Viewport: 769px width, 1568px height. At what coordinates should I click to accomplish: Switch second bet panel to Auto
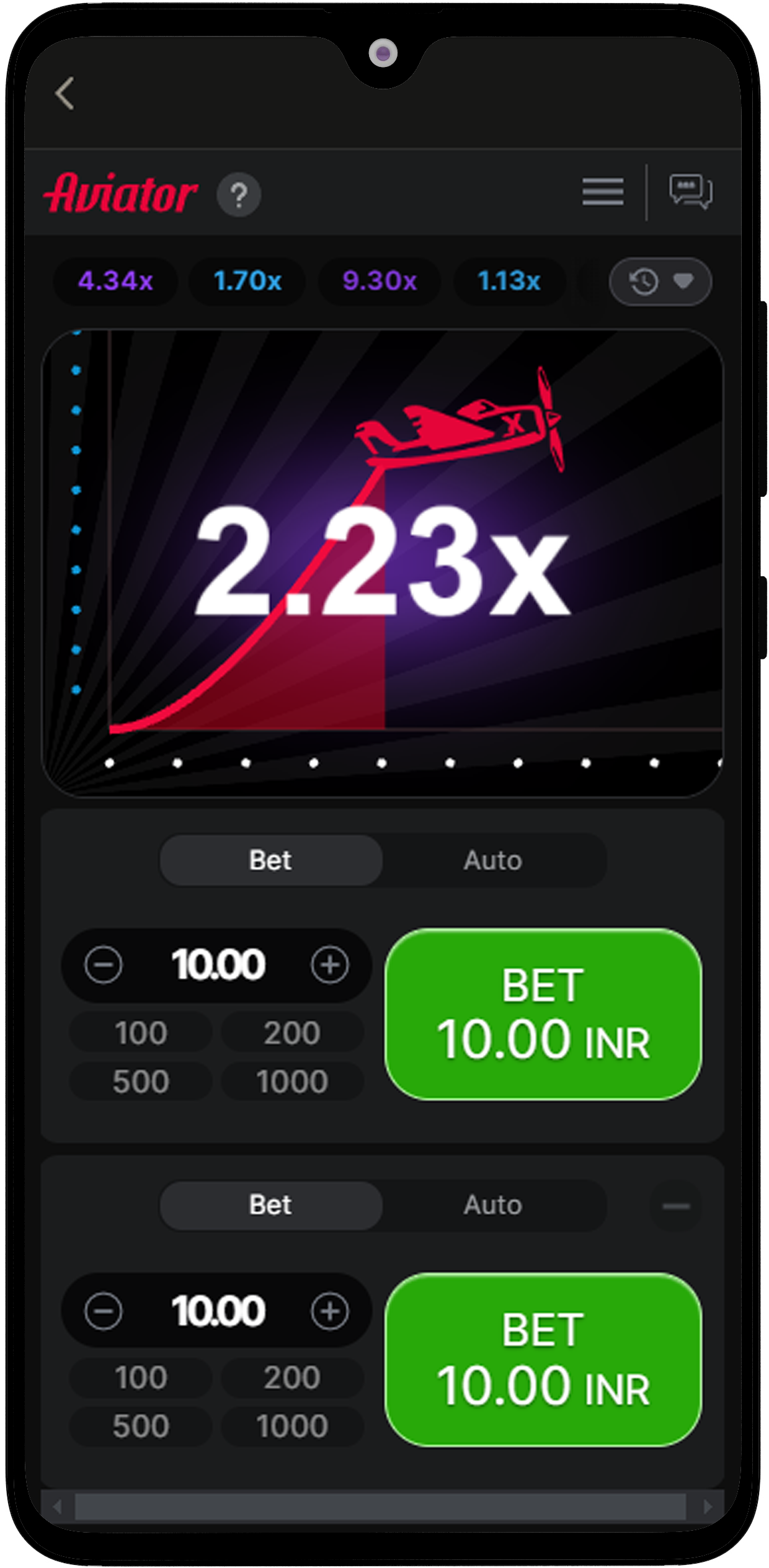pos(493,1205)
